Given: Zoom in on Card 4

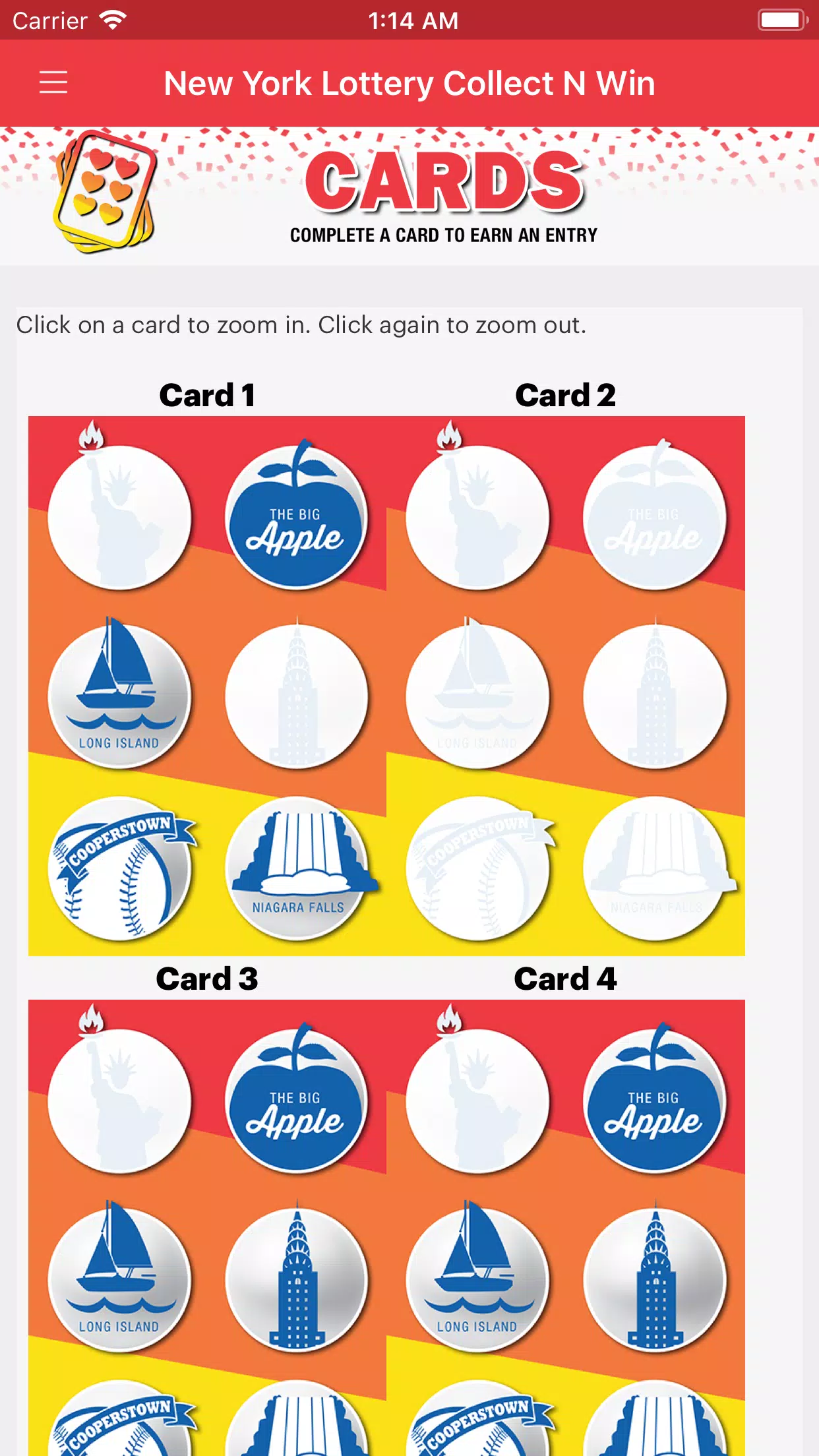Looking at the screenshot, I should click(x=566, y=1227).
